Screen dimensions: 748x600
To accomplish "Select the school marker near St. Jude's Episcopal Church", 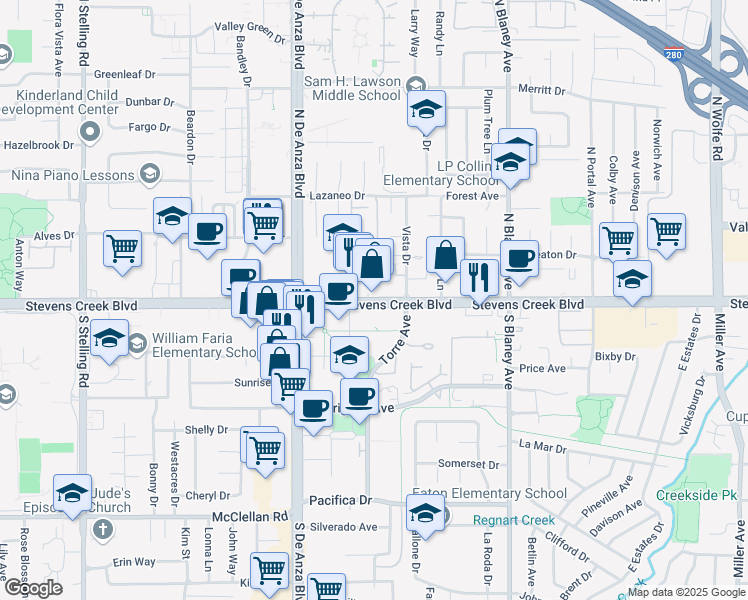I will coord(73,494).
